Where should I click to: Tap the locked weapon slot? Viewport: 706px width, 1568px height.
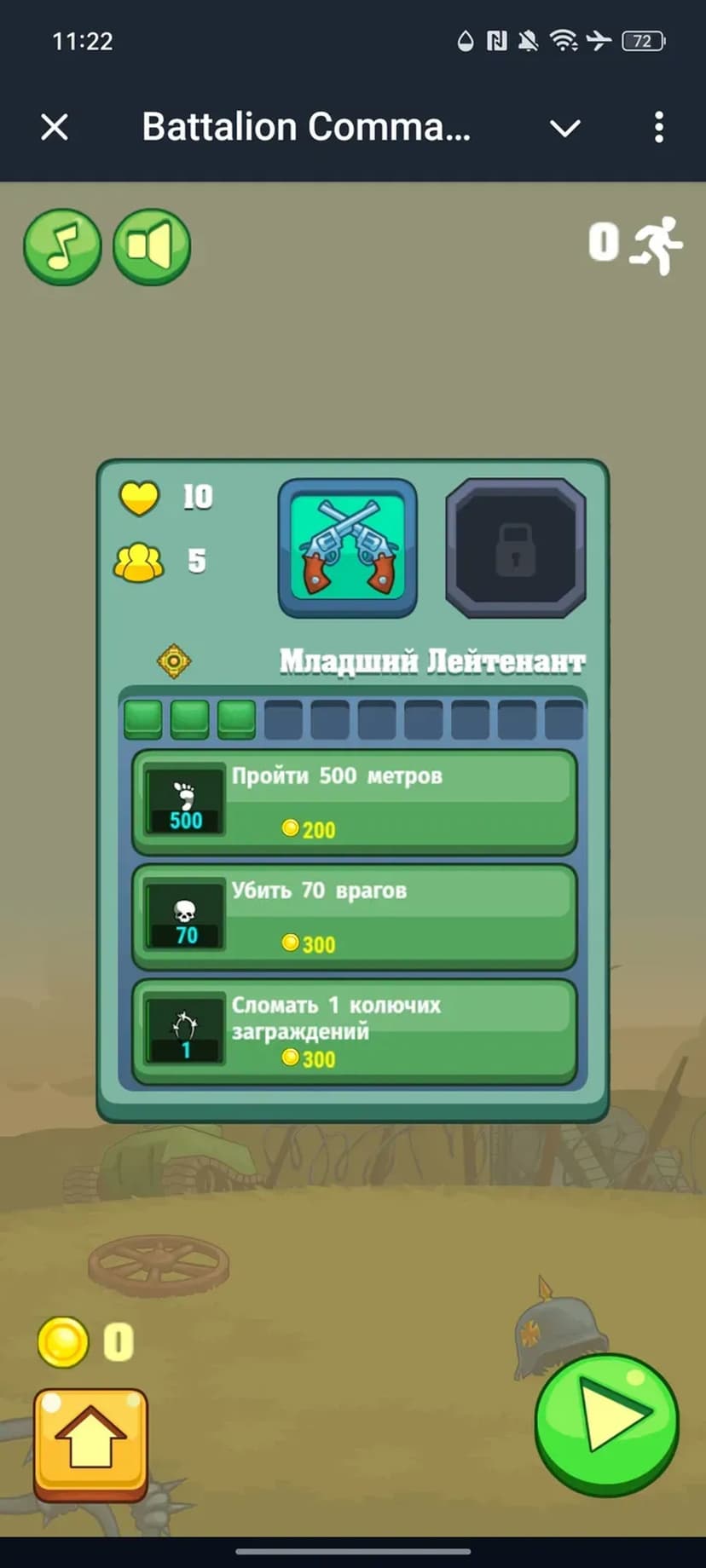click(516, 548)
